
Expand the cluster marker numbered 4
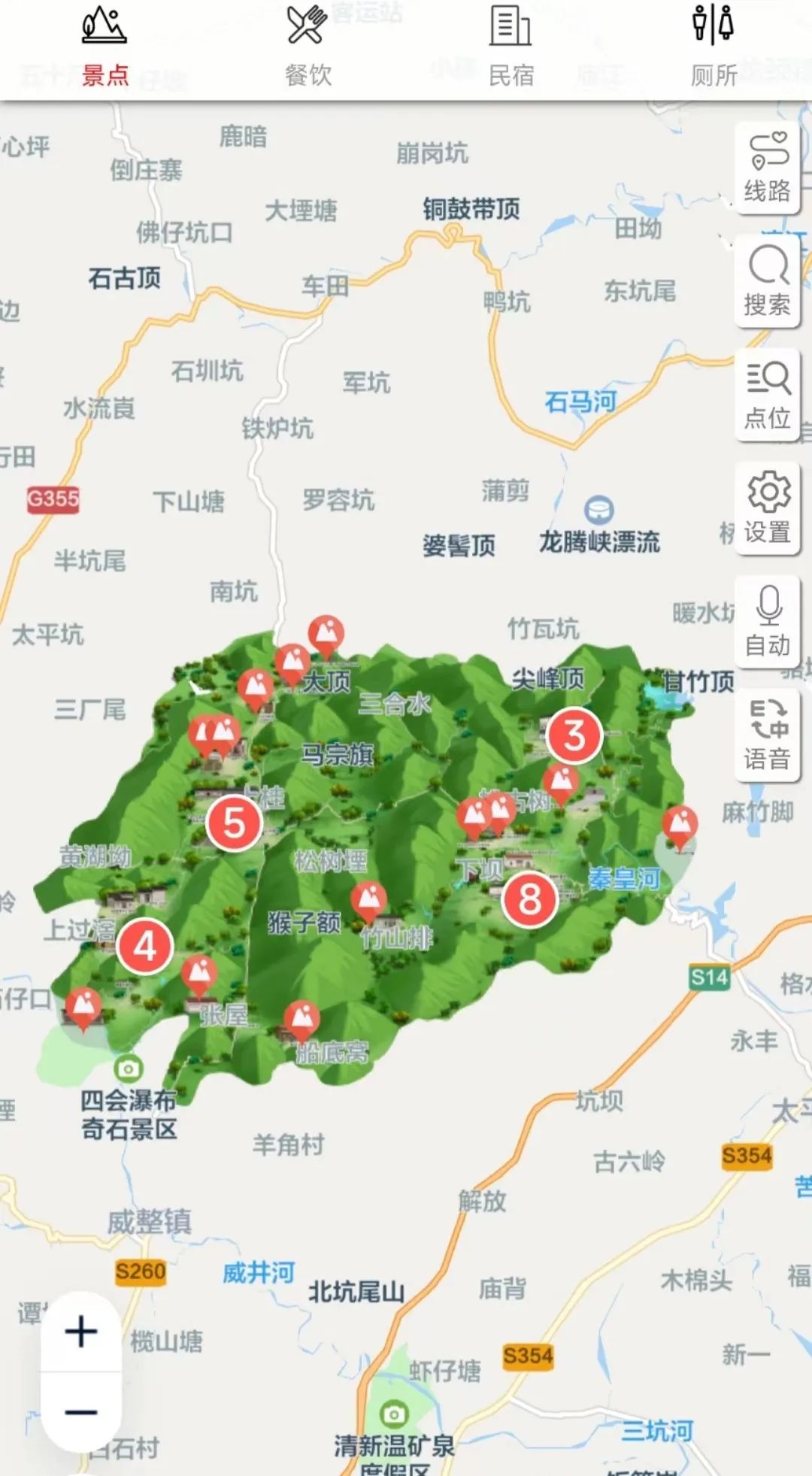(x=145, y=946)
